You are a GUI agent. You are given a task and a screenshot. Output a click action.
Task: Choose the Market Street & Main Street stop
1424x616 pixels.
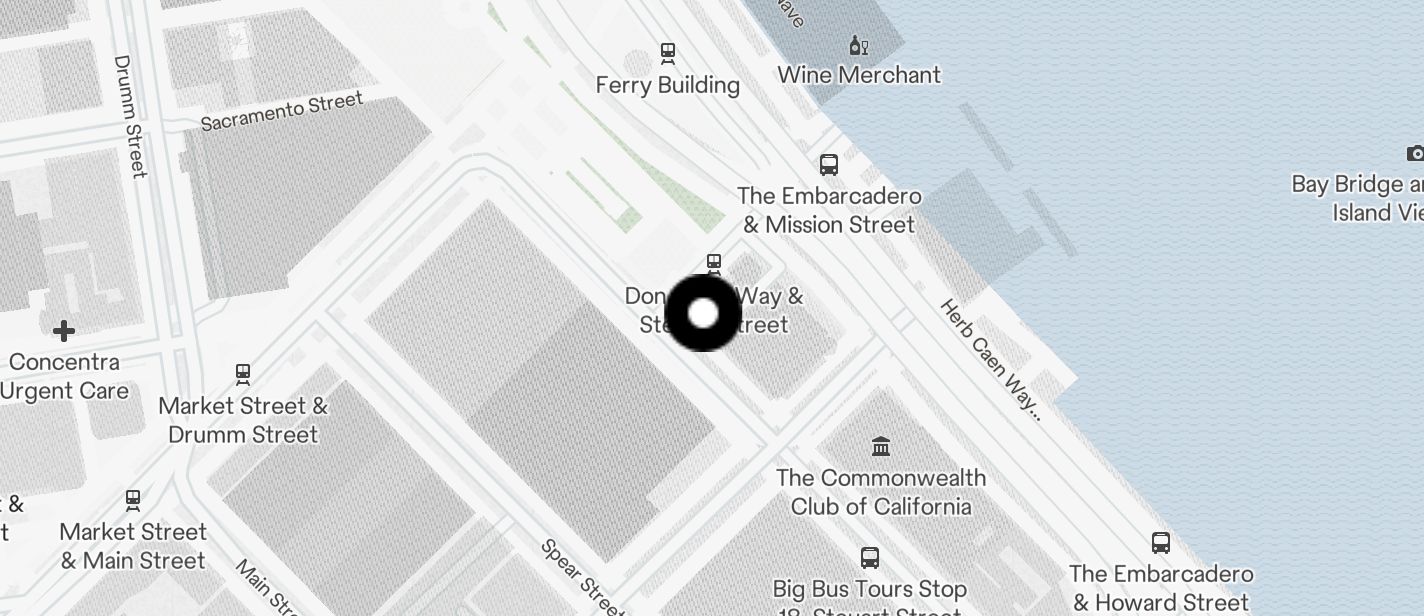(132, 500)
